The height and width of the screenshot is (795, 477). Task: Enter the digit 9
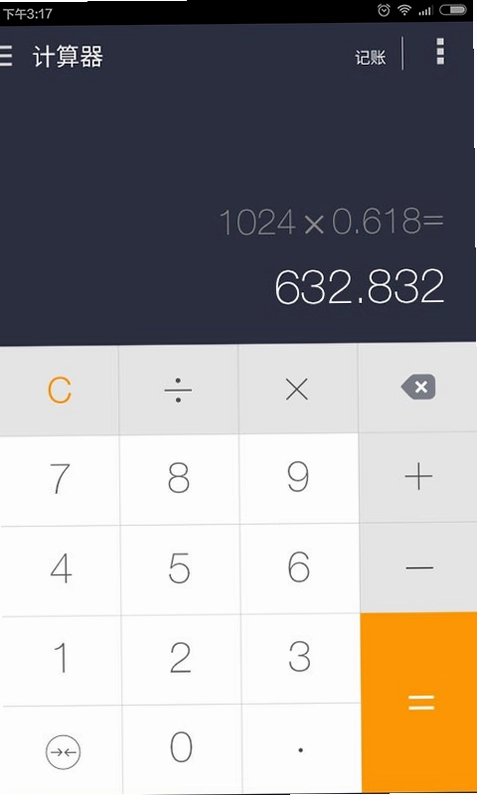298,478
